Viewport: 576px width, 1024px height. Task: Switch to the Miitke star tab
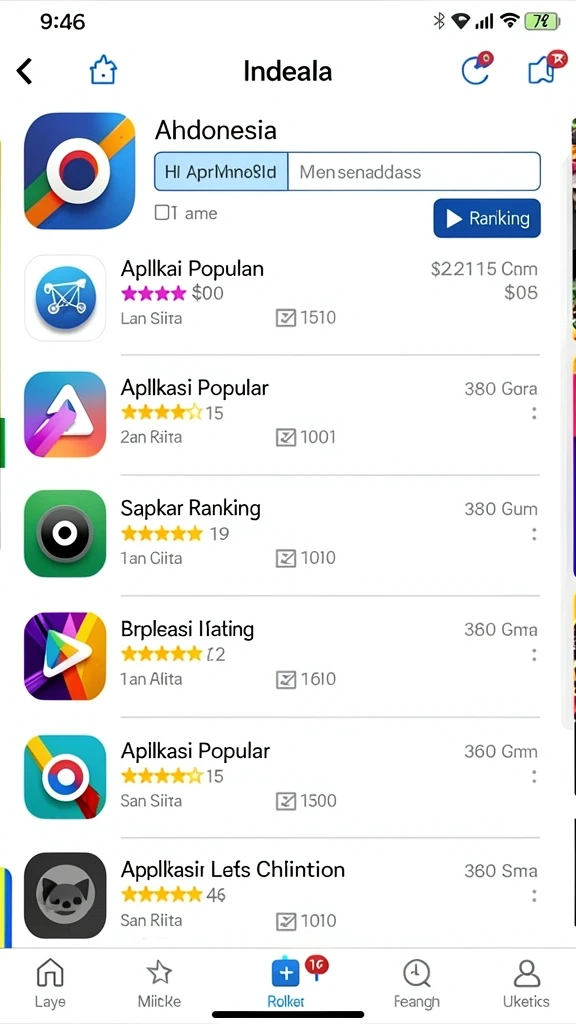click(x=159, y=984)
